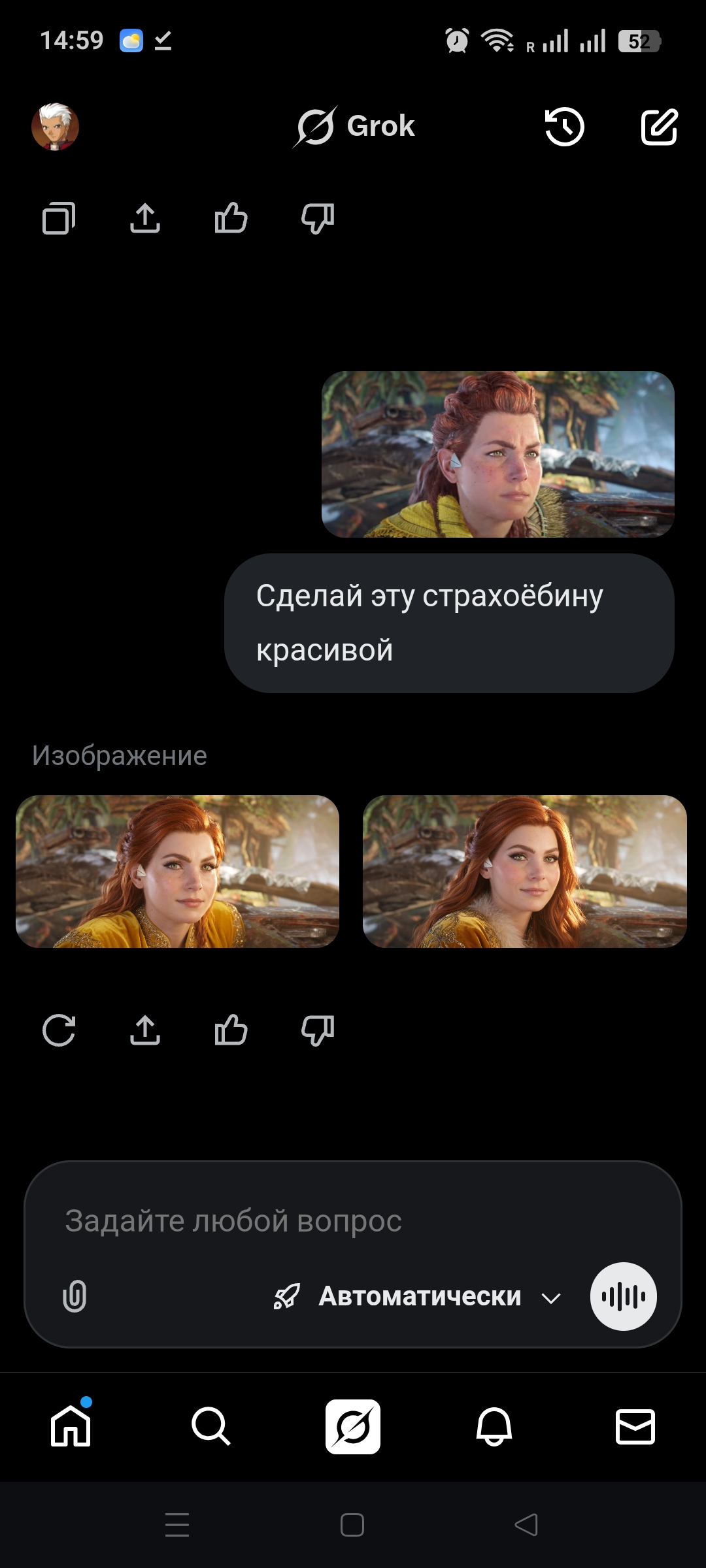The height and width of the screenshot is (1568, 706).
Task: Switch to the Search tab
Action: pyautogui.click(x=210, y=1426)
